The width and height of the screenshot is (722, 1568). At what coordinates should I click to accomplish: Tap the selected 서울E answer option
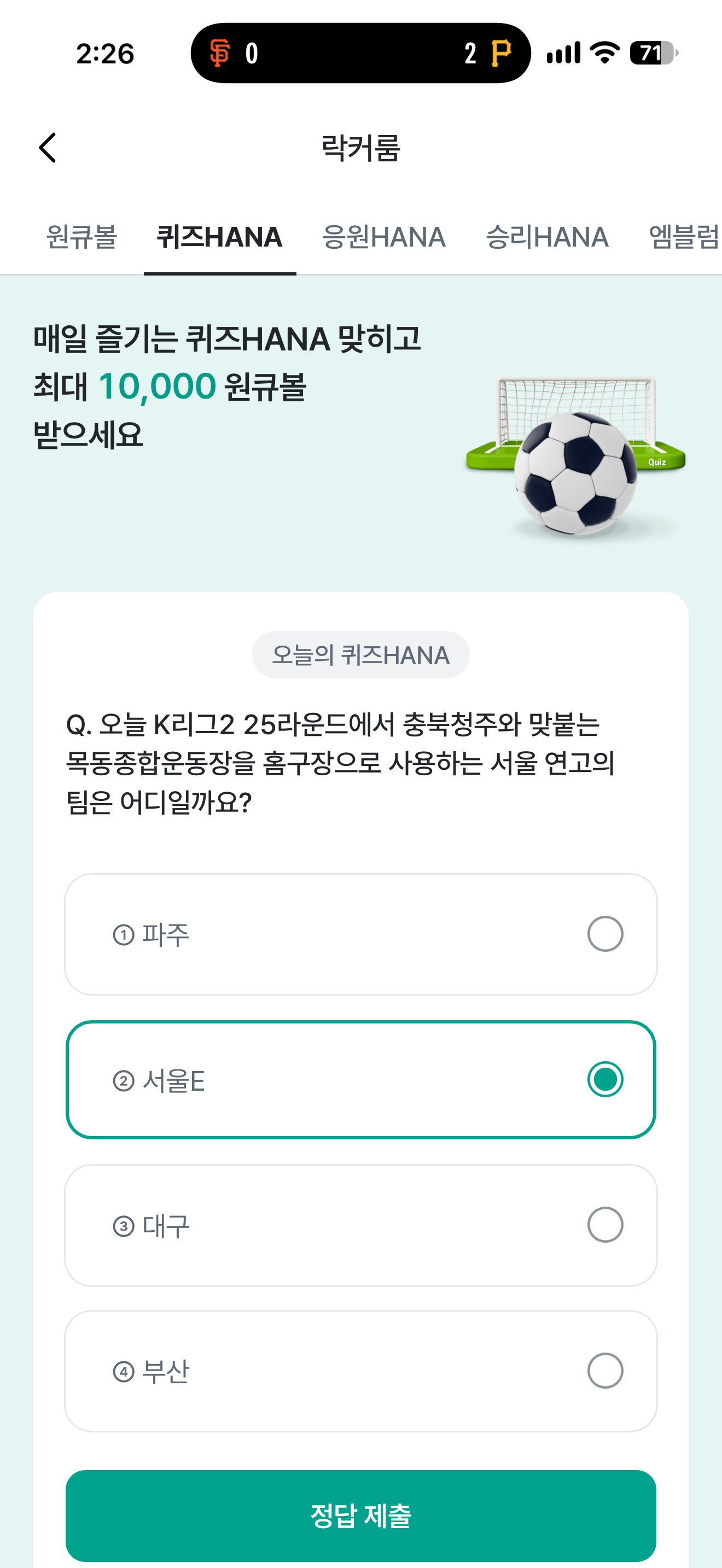coord(361,1080)
